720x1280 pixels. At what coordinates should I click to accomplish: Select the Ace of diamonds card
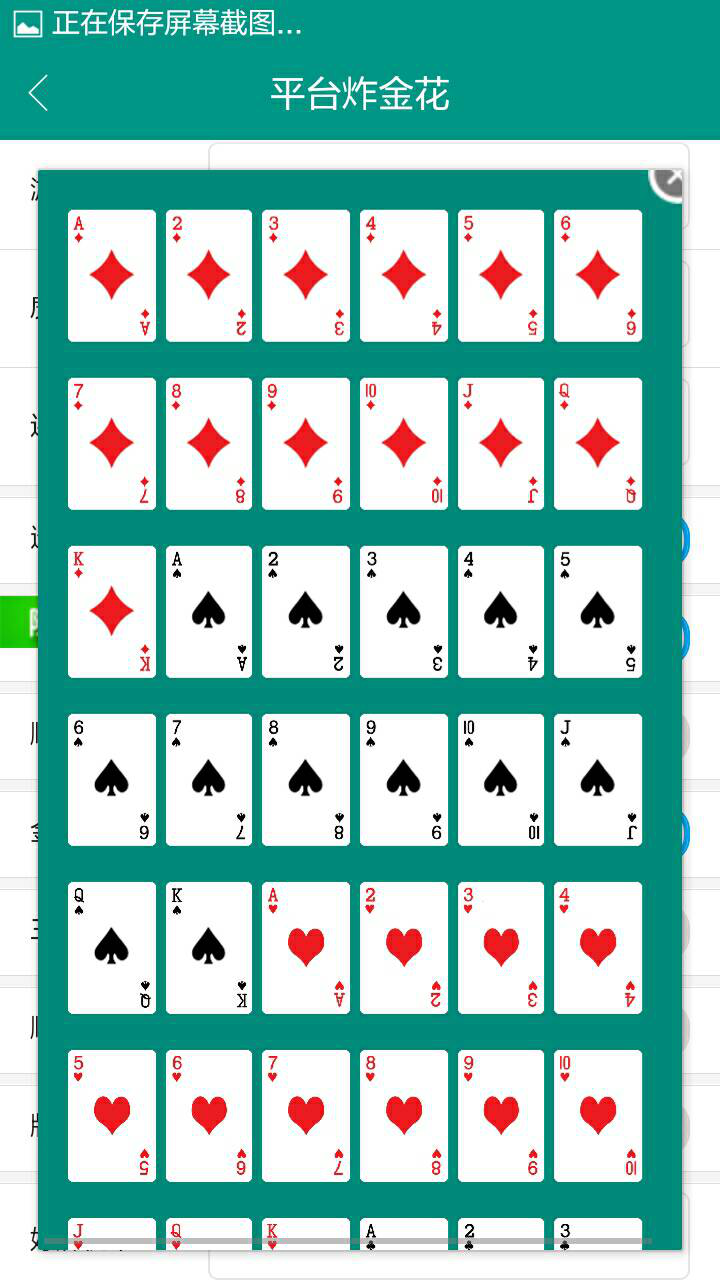(x=112, y=276)
